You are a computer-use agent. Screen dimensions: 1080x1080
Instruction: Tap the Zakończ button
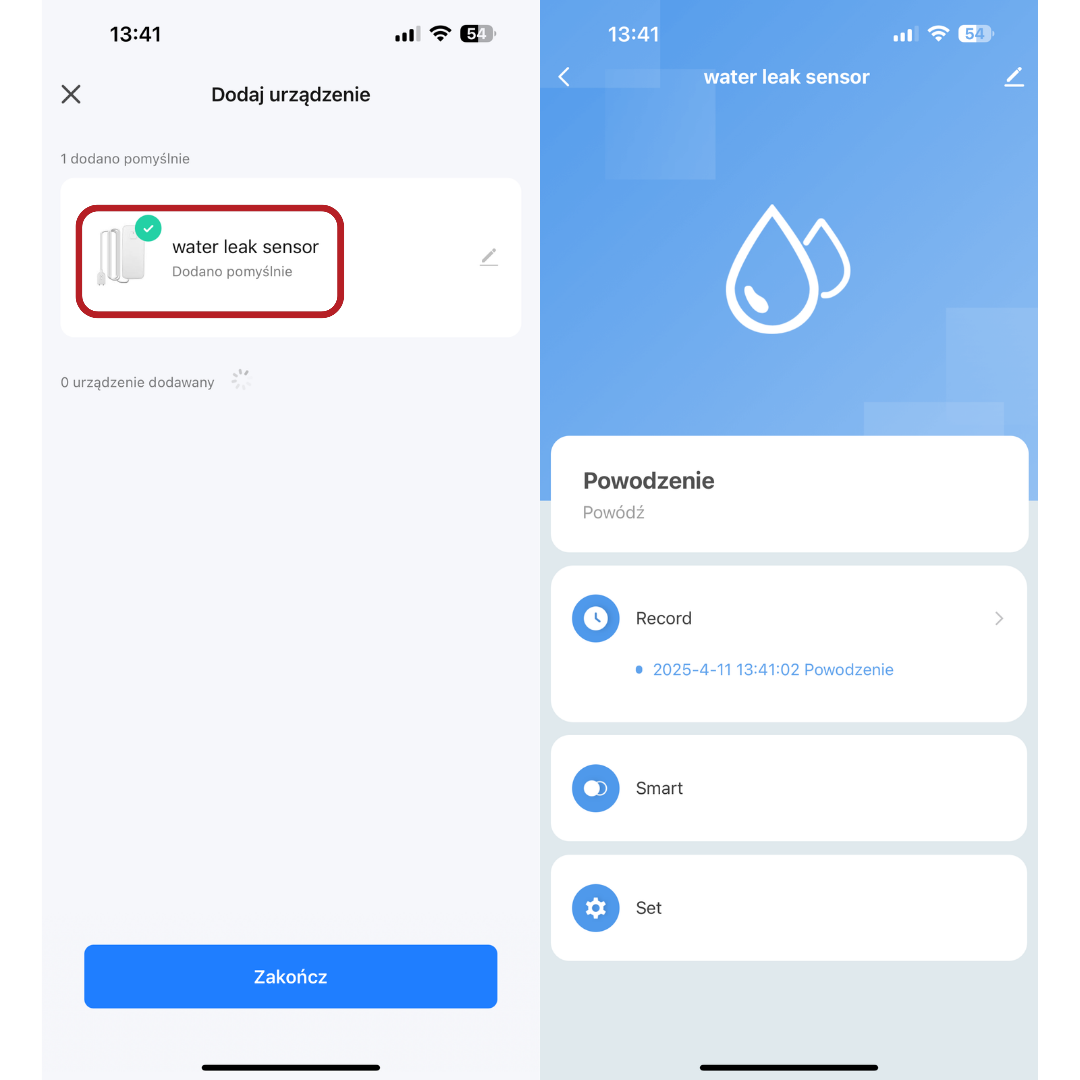(x=290, y=977)
